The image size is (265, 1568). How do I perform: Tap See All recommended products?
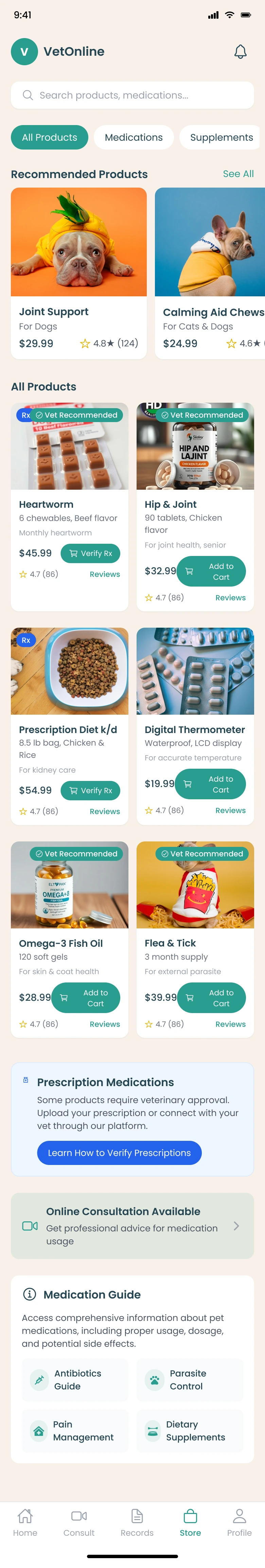[x=237, y=173]
